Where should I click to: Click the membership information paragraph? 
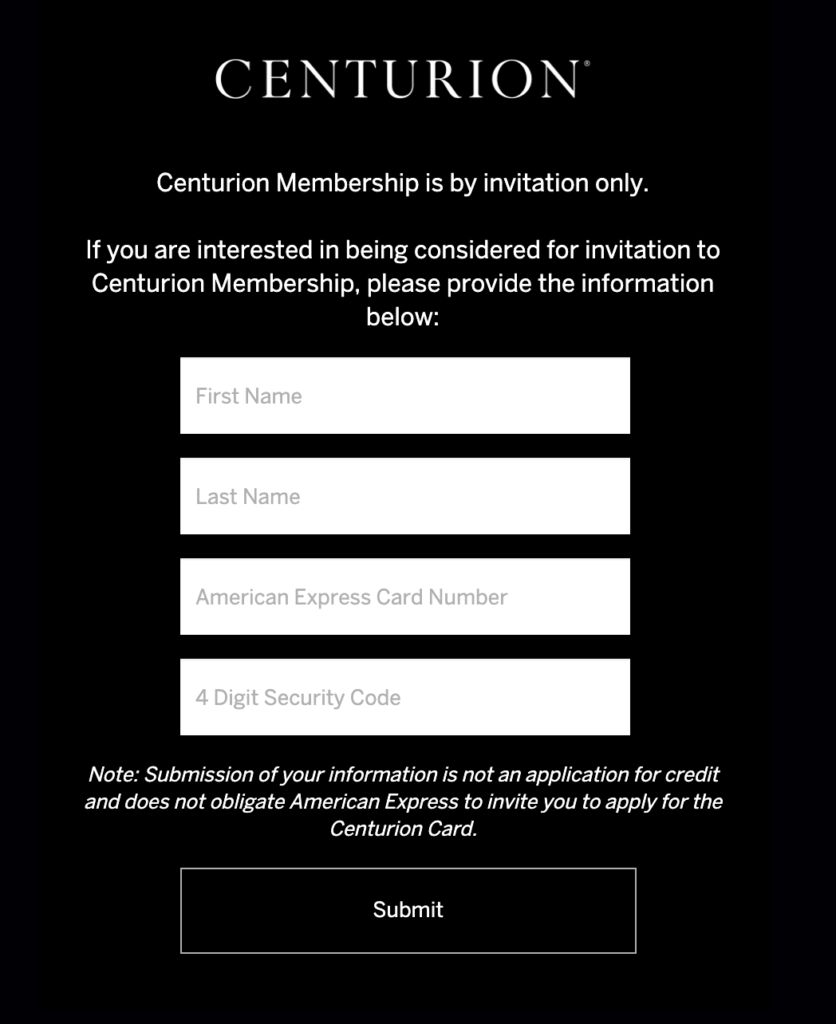pos(404,283)
